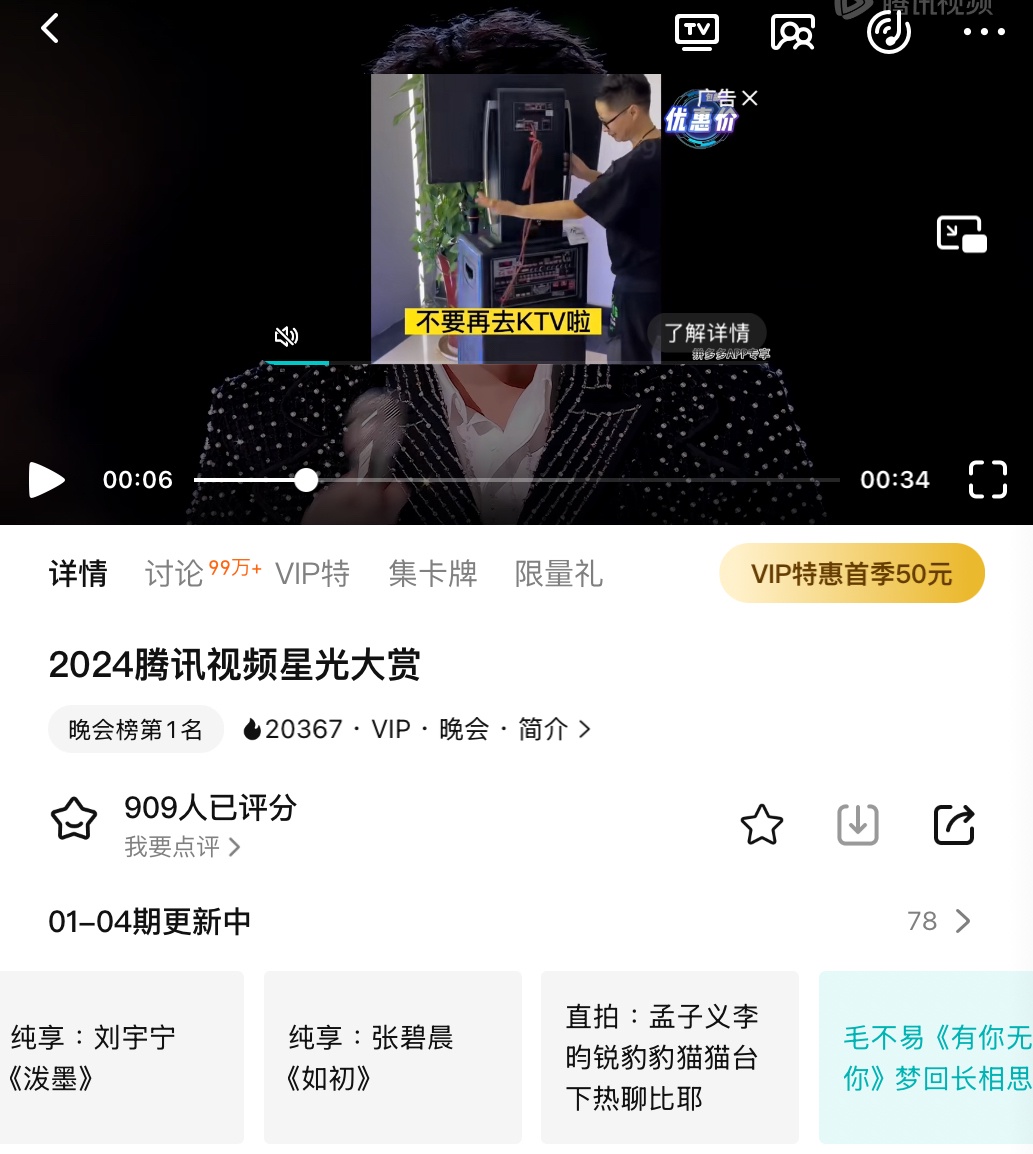Open the watch-together icon
The width and height of the screenshot is (1033, 1154).
793,32
